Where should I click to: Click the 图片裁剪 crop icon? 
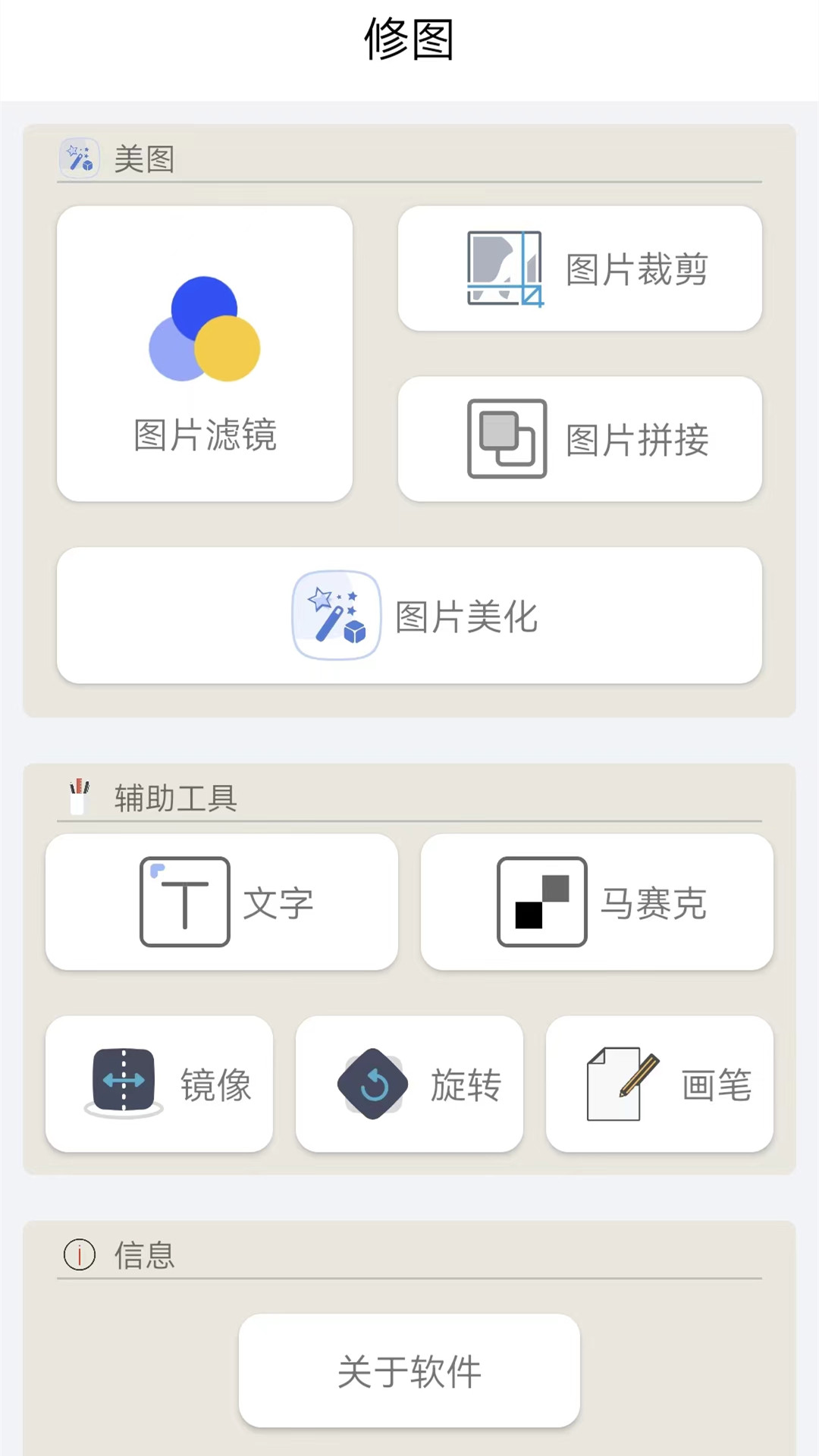click(504, 268)
